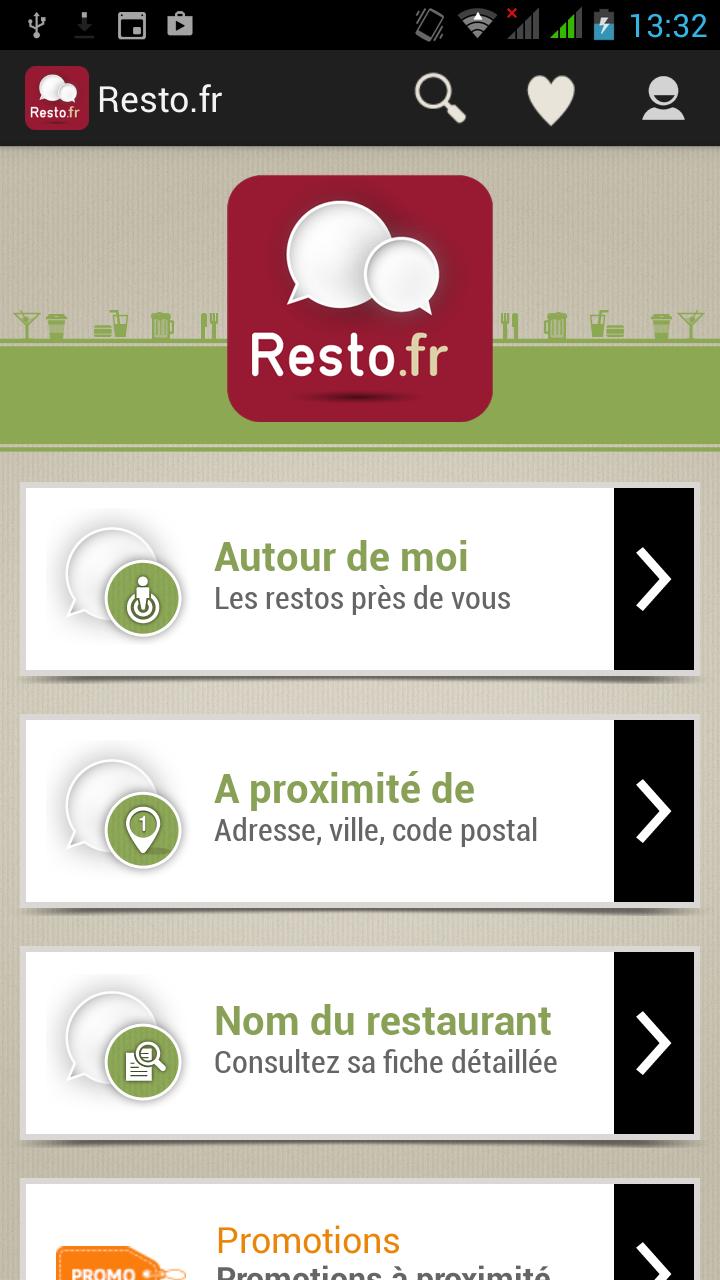Click the magnifier document icon for Nom du restaurant
The height and width of the screenshot is (1280, 720).
(140, 1062)
